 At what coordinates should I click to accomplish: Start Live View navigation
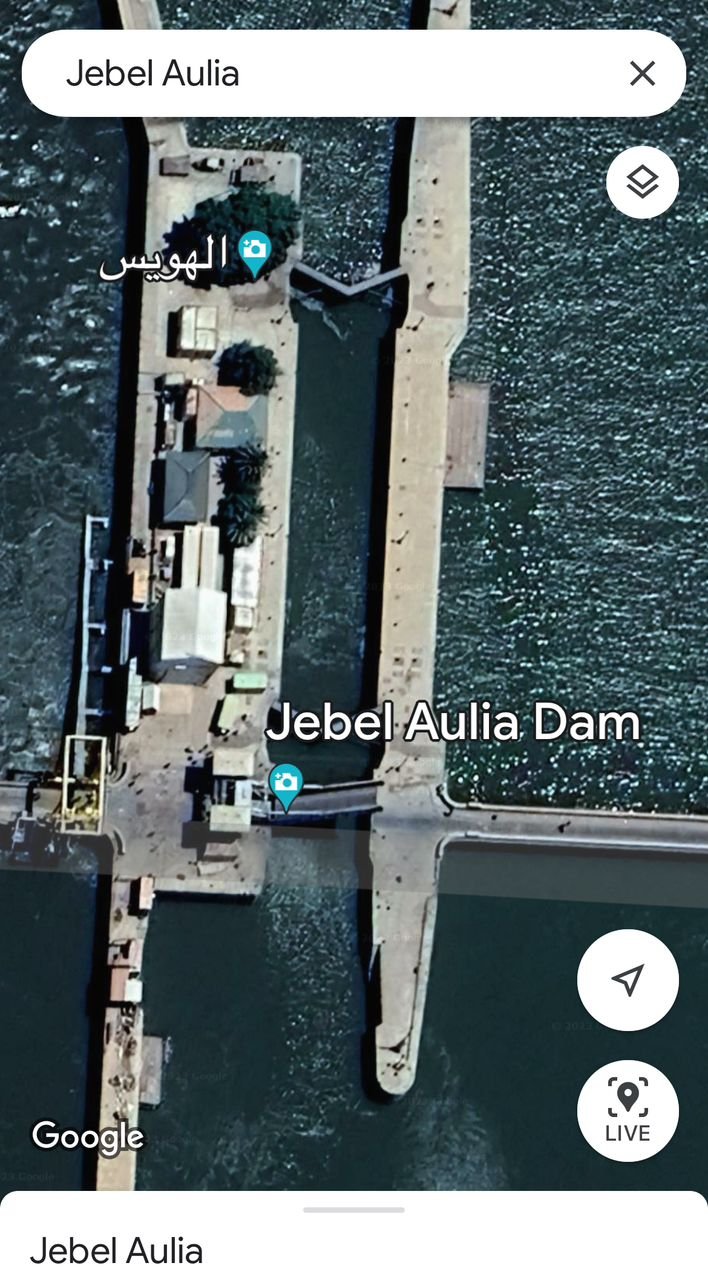point(627,1110)
